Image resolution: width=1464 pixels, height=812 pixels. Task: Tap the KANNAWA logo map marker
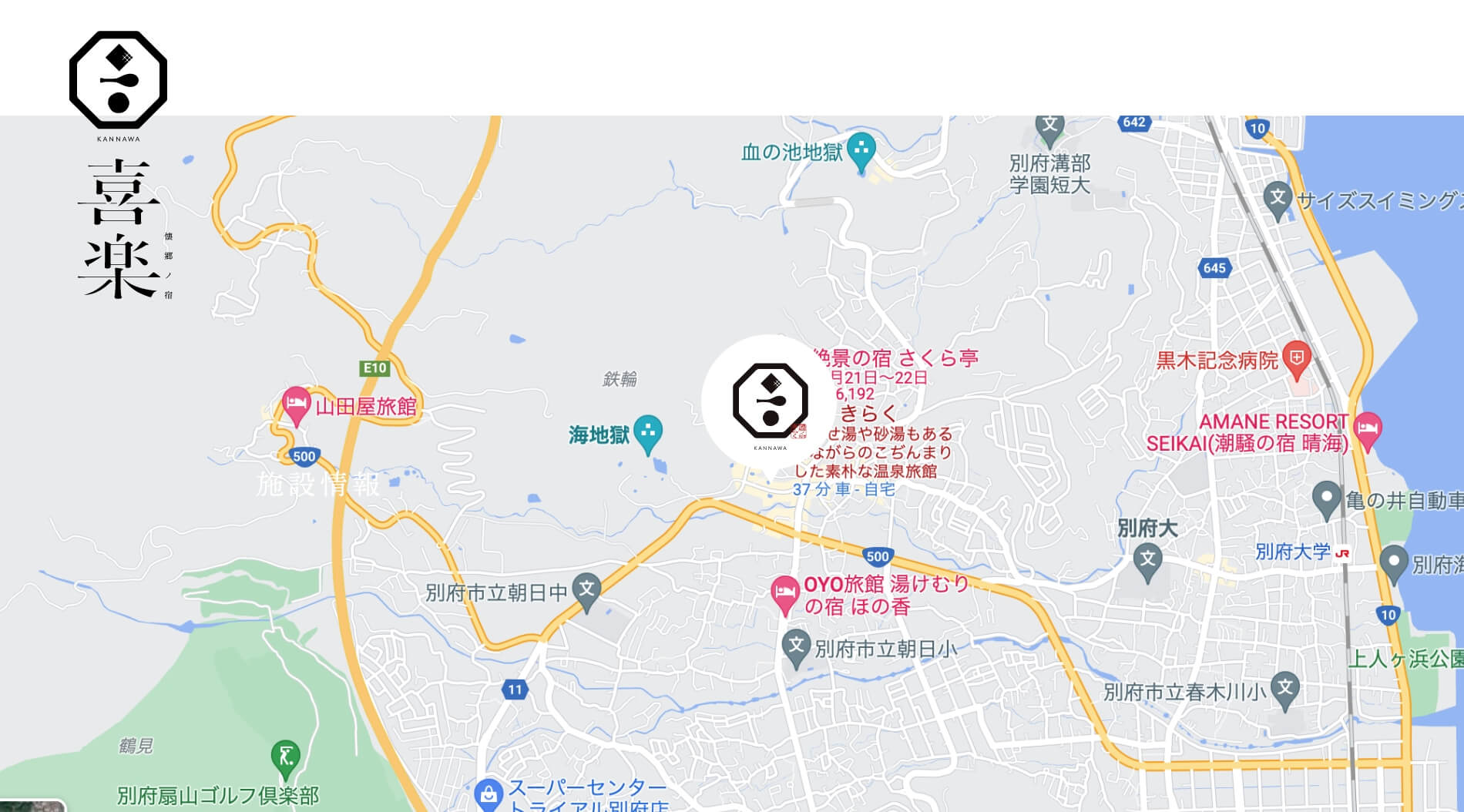pos(770,402)
